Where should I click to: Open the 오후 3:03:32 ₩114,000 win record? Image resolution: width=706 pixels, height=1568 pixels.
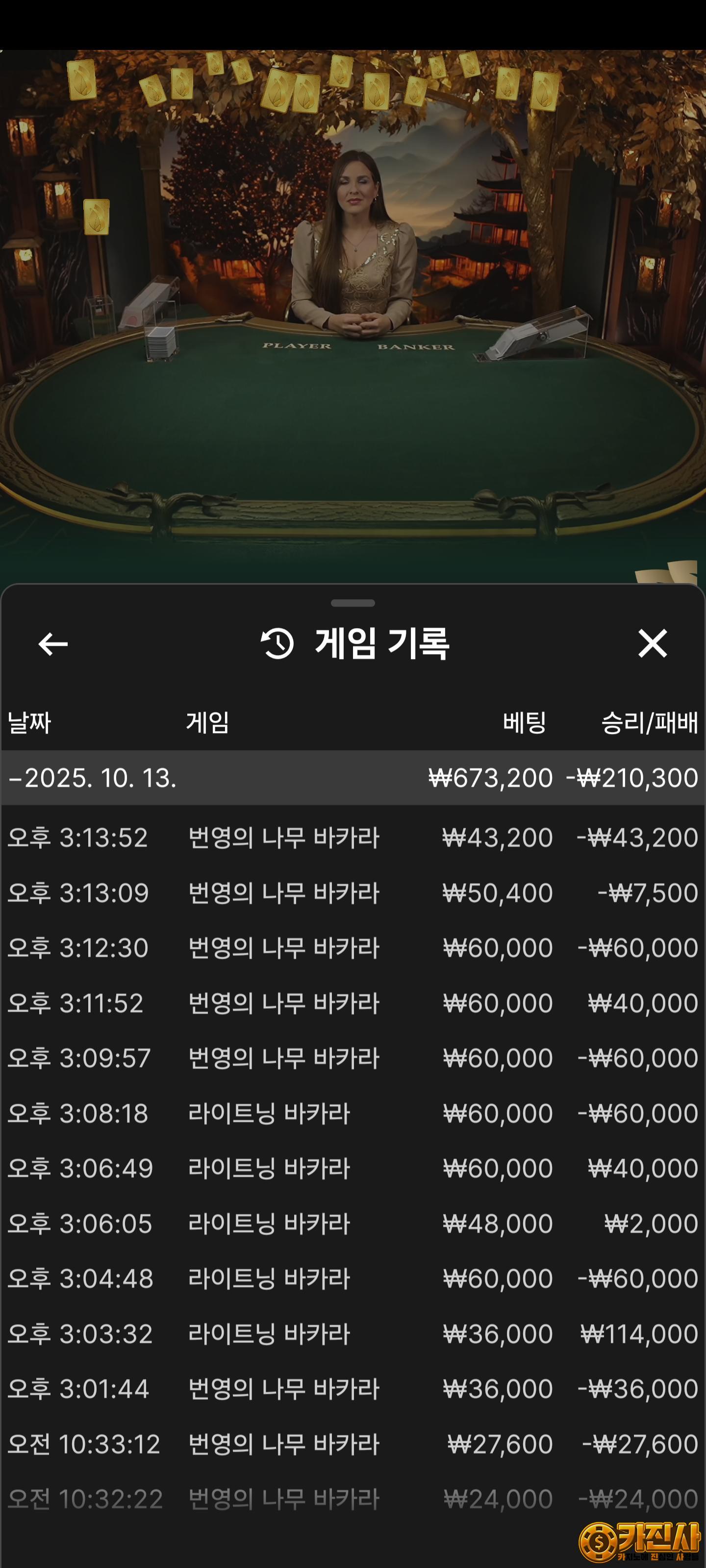[x=353, y=1334]
